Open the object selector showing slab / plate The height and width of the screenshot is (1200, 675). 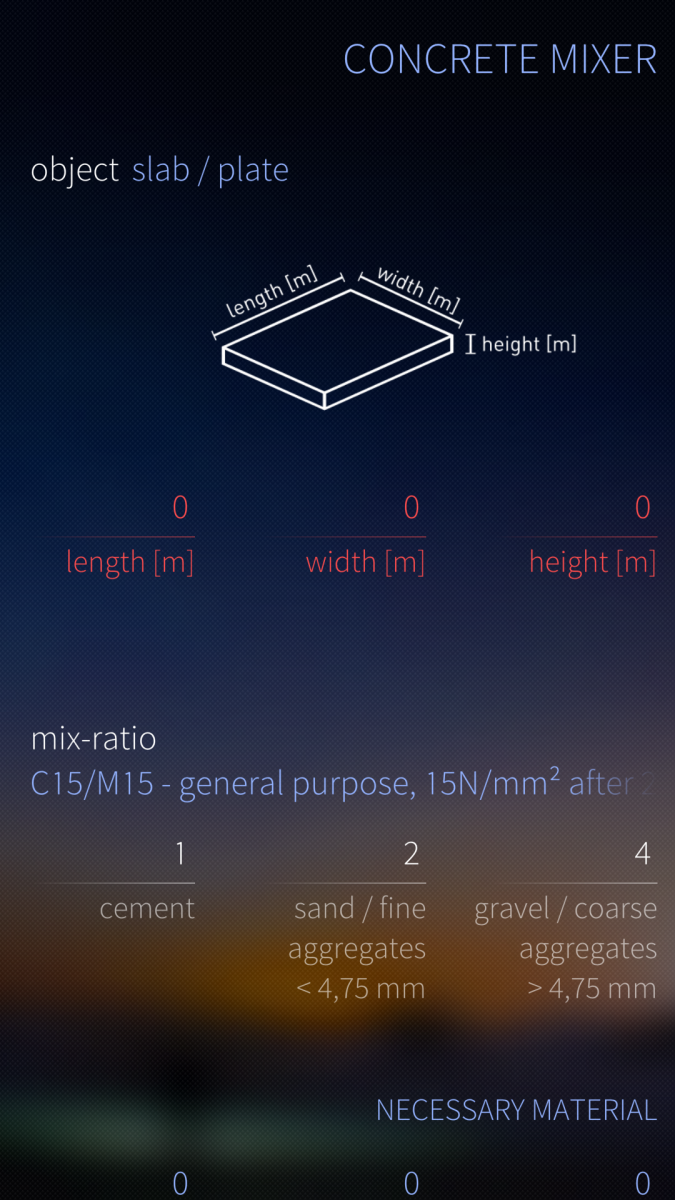210,170
